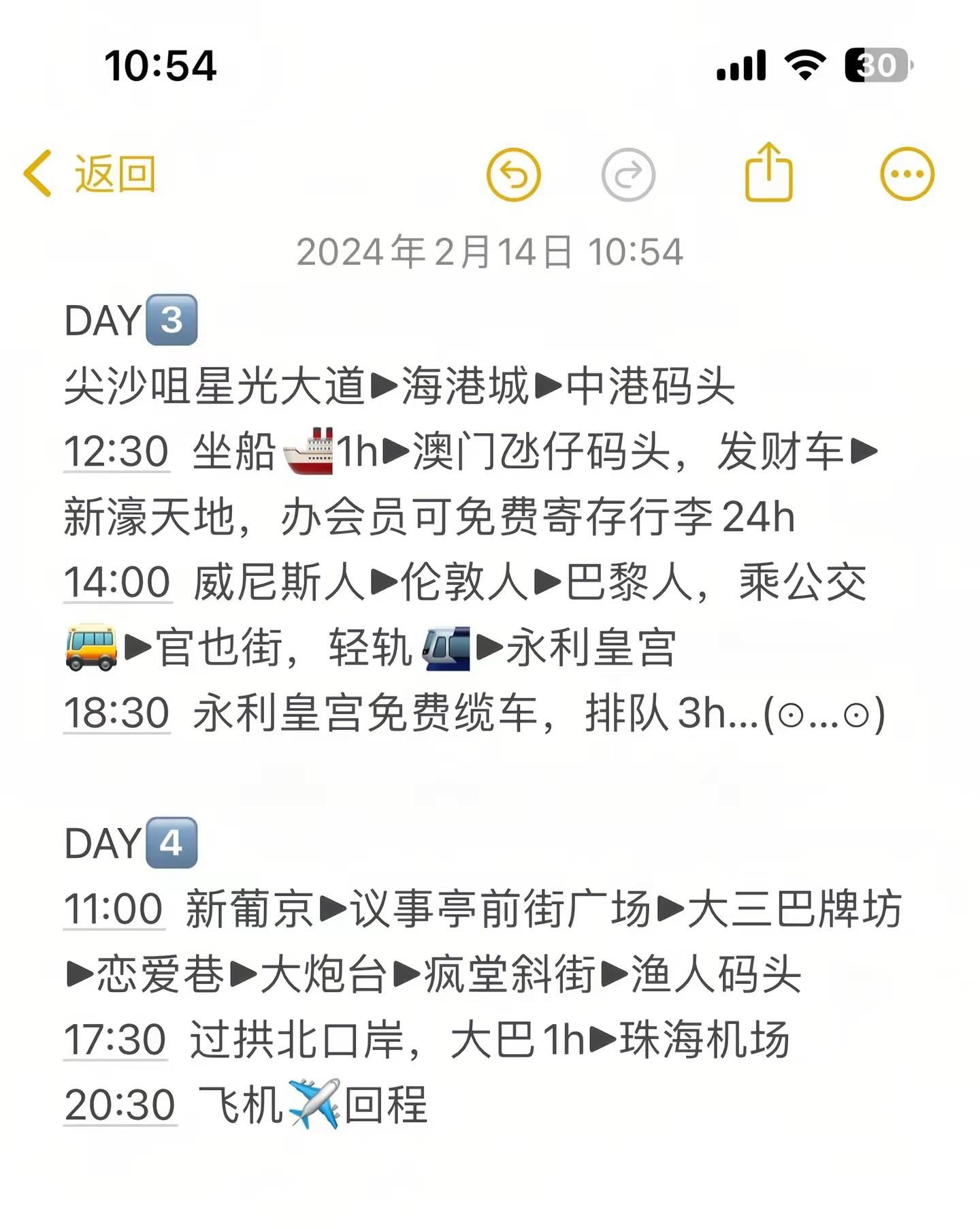Screen dimensions: 980x1229
Task: Tap the underlined 12:30 time link
Action: 116,451
